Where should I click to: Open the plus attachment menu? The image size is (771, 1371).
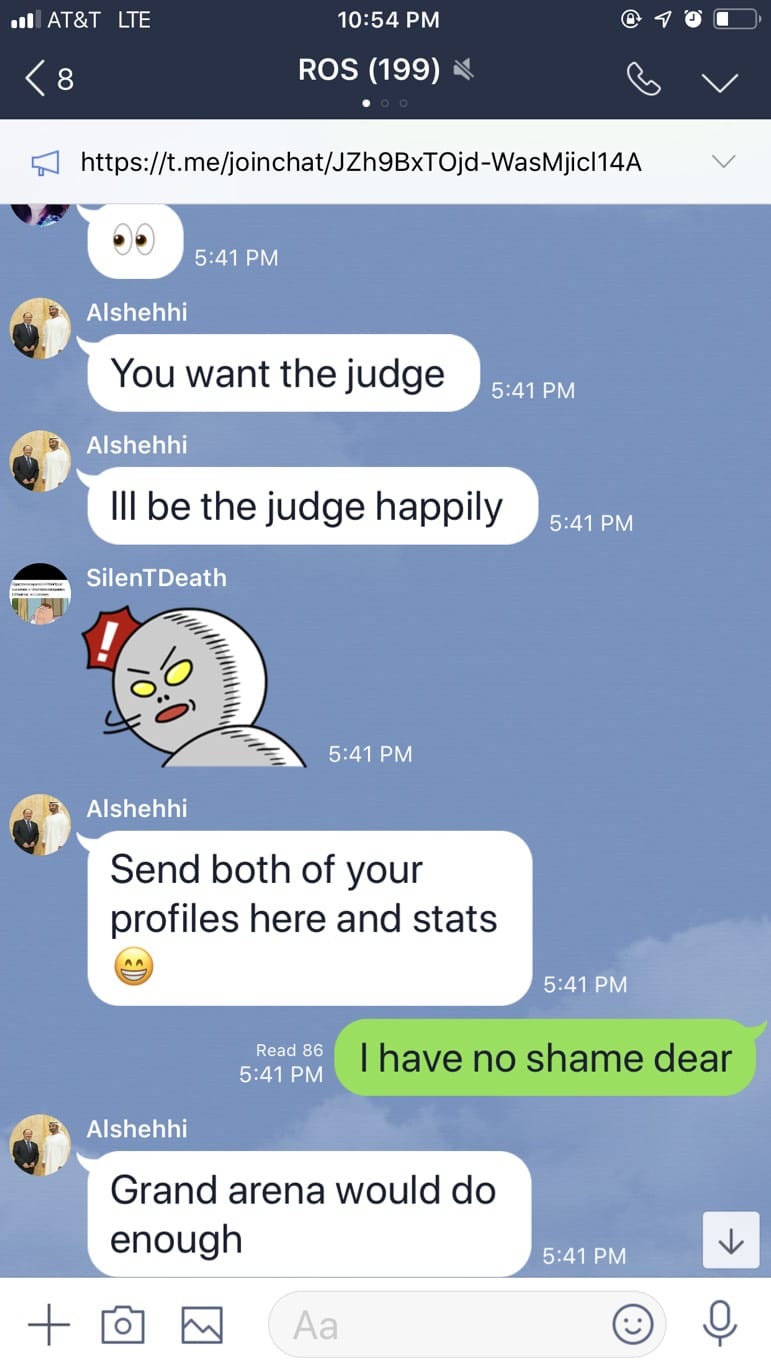pos(49,1325)
